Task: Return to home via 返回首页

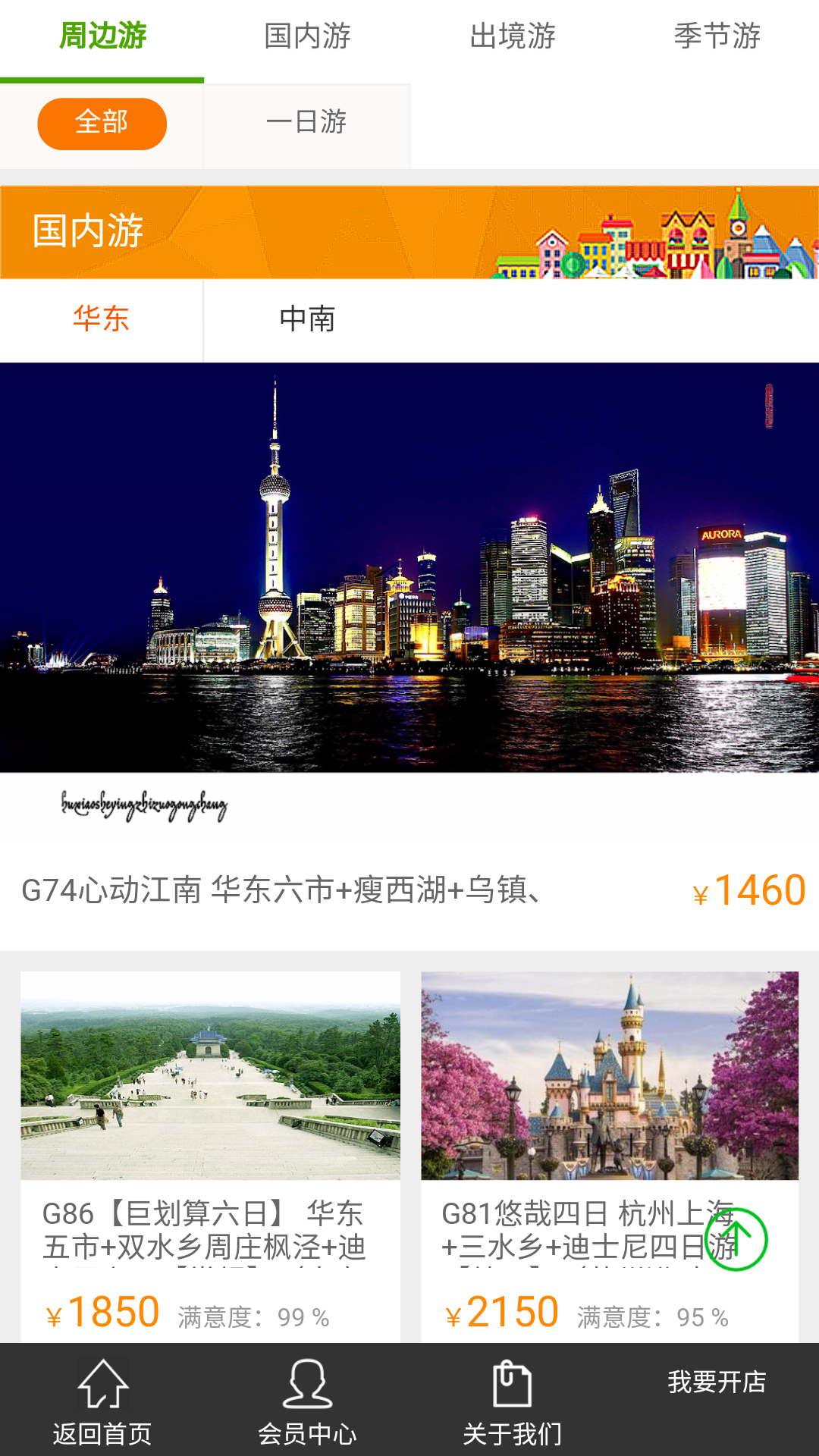Action: (x=102, y=1401)
